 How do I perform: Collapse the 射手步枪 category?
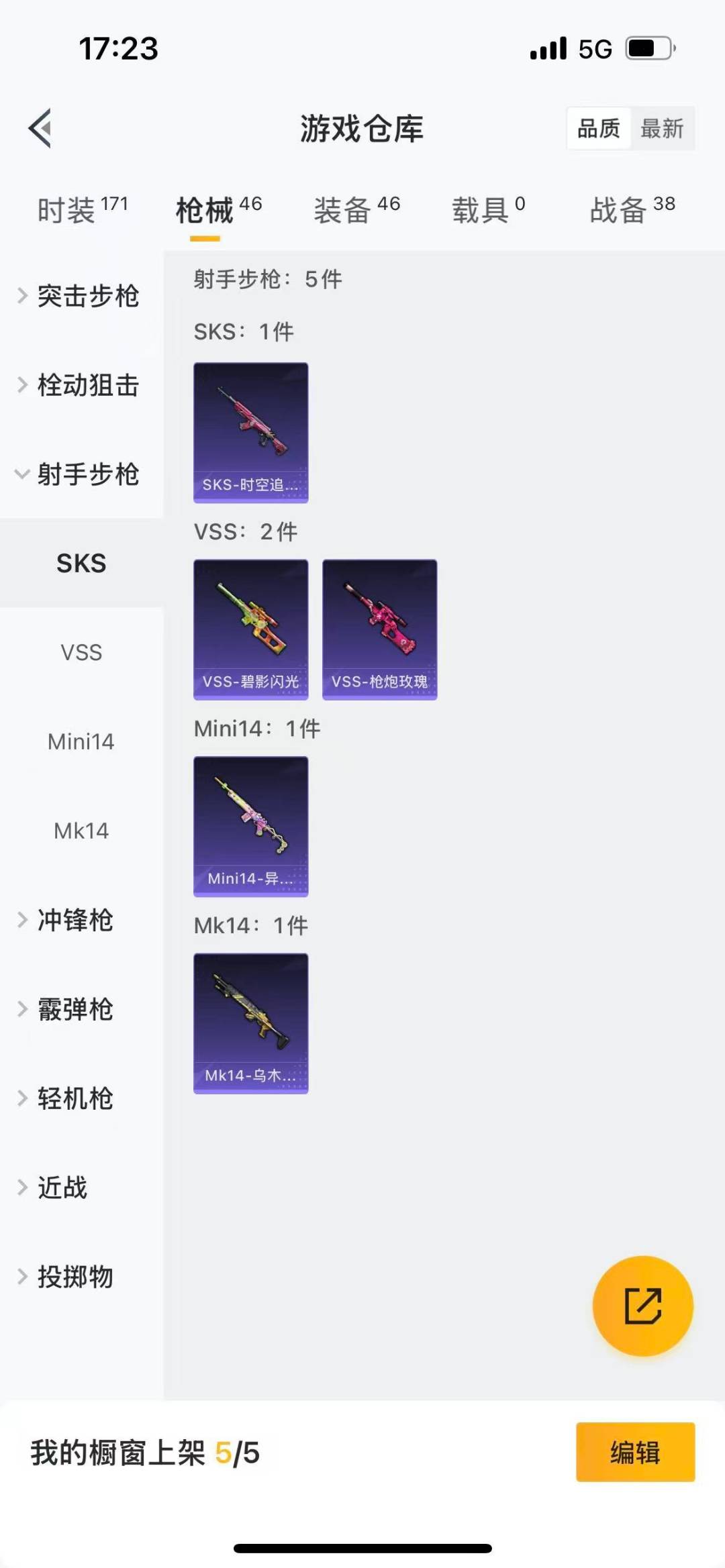79,474
